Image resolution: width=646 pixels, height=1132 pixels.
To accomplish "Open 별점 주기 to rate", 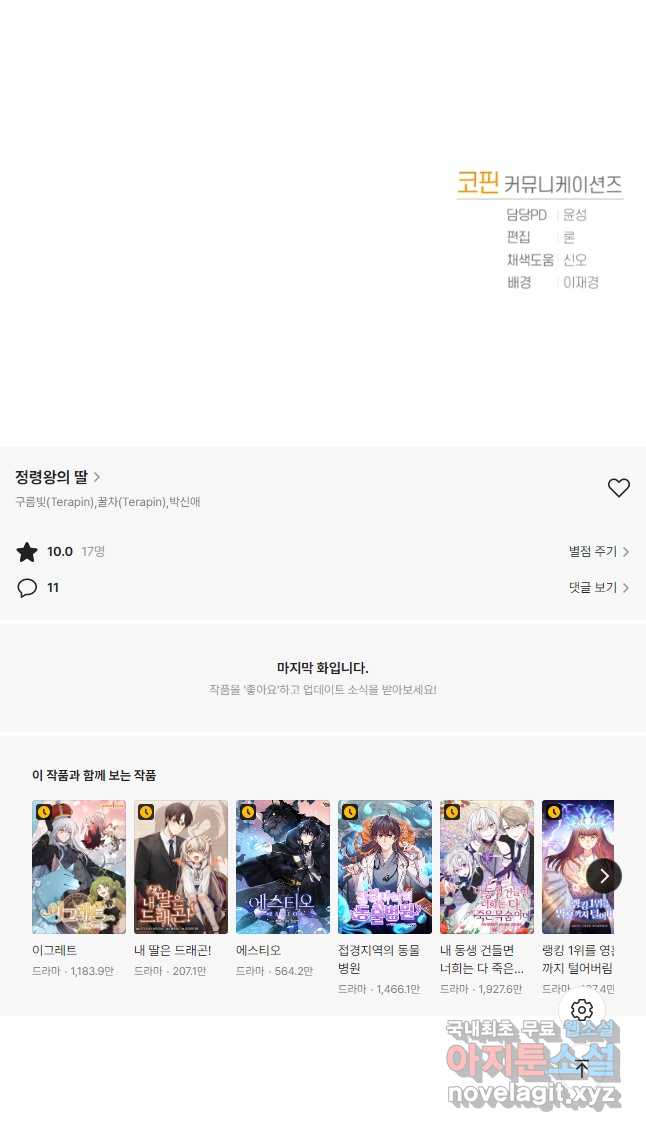I will point(598,552).
